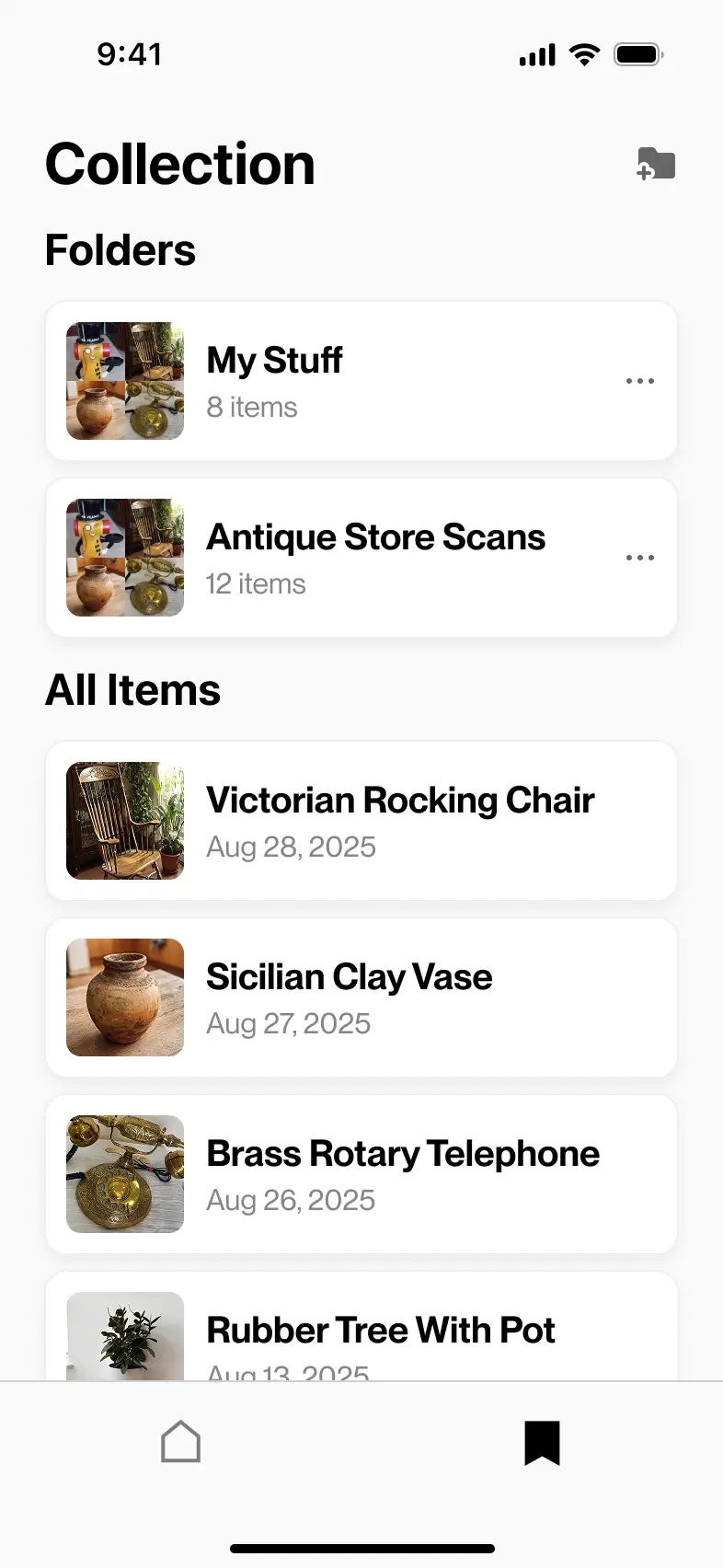This screenshot has height=1568, width=723.
Task: Open the Antique Store Scans options menu
Action: [x=640, y=557]
